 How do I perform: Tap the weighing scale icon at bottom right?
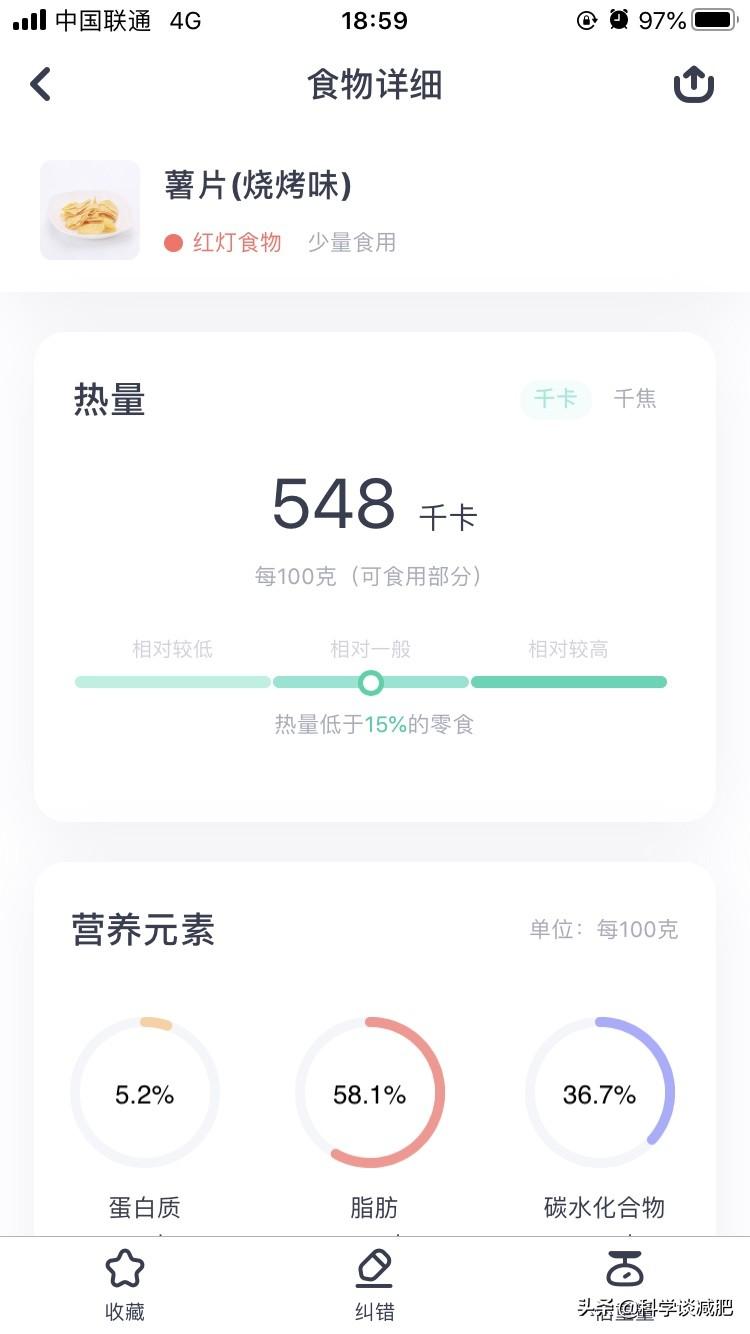pos(624,1266)
